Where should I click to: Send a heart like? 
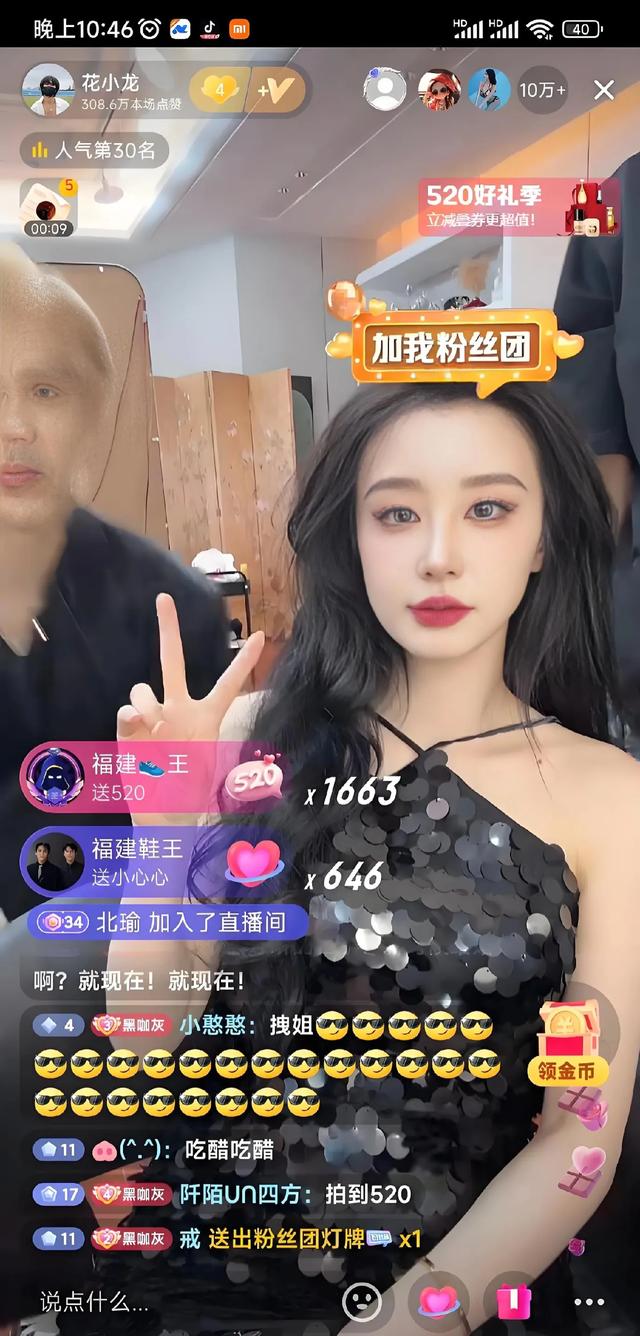pos(438,1301)
